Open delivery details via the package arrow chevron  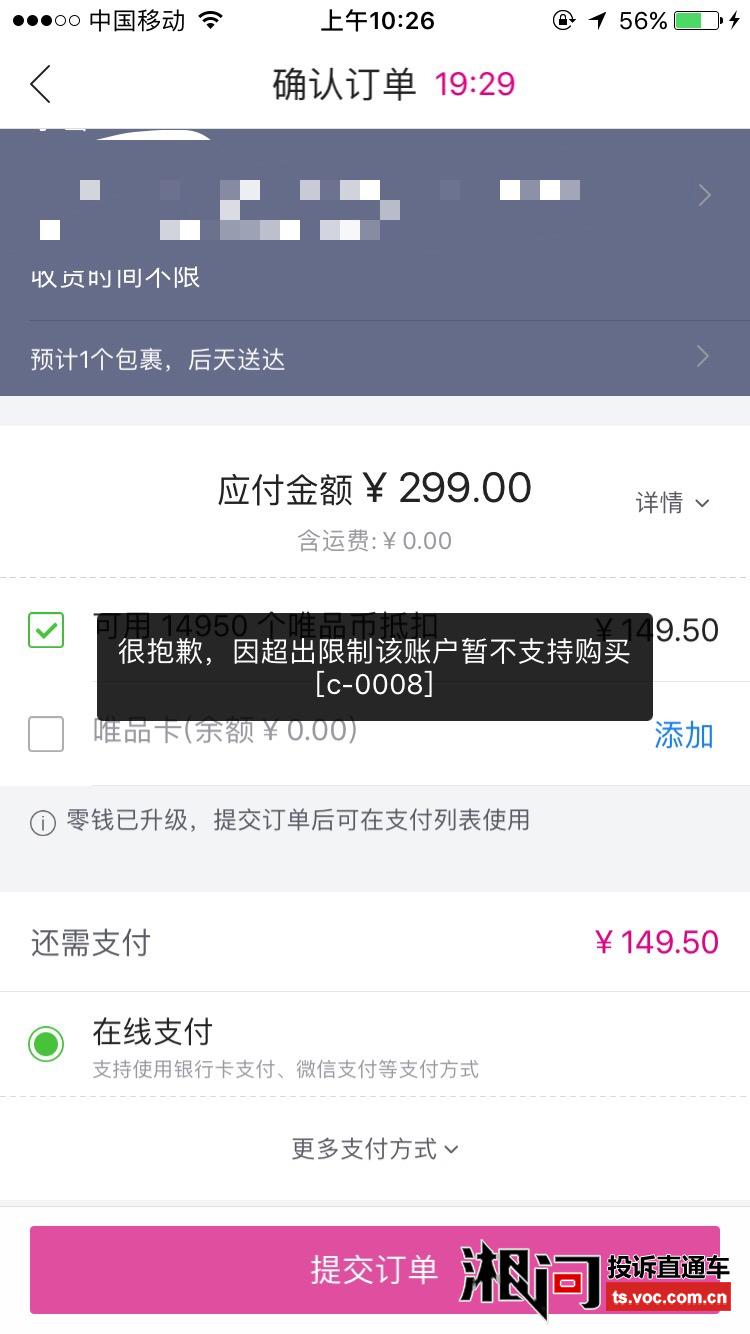coord(702,356)
